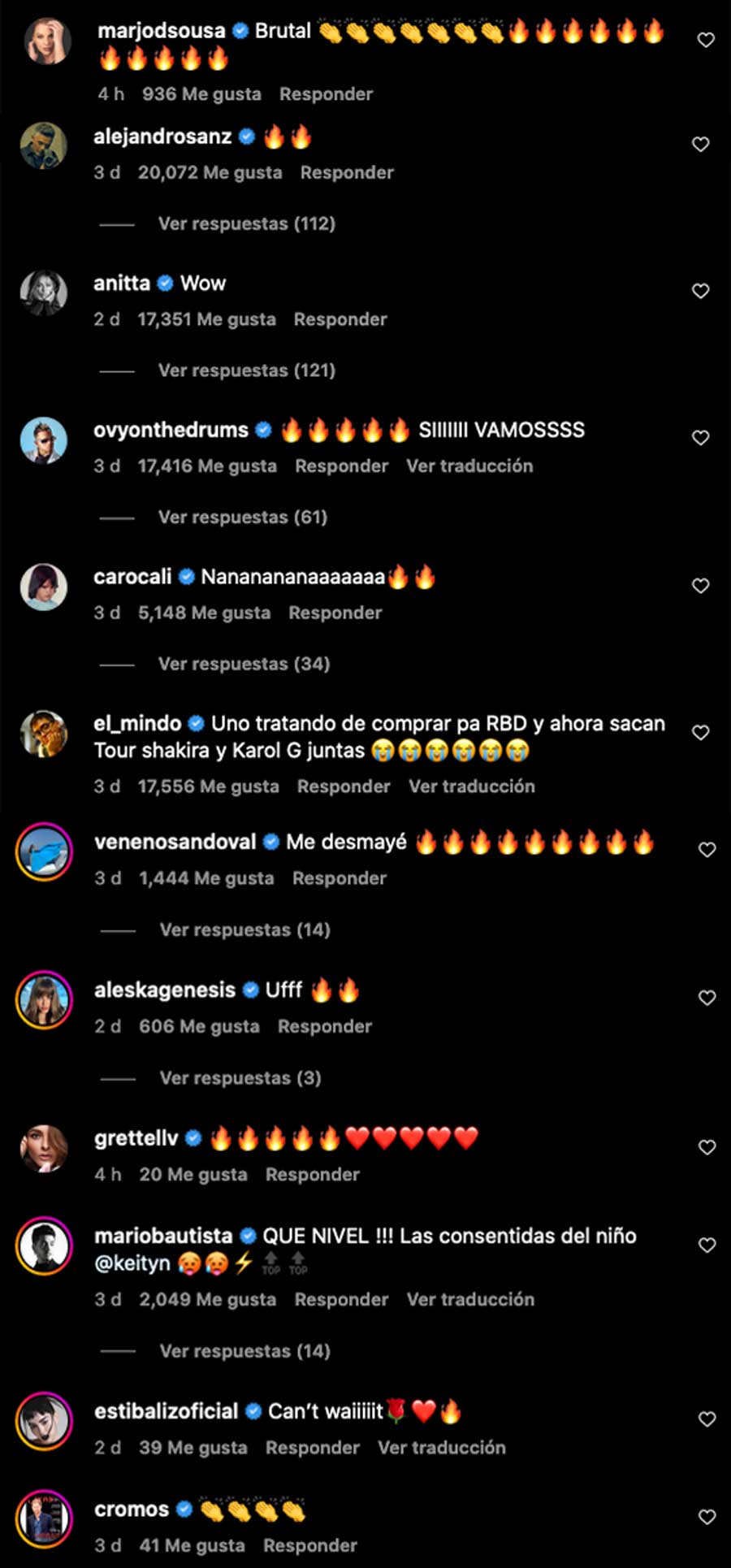This screenshot has height=1568, width=731.
Task: Expand the 112 replies to alejandrosanz
Action: point(246,223)
